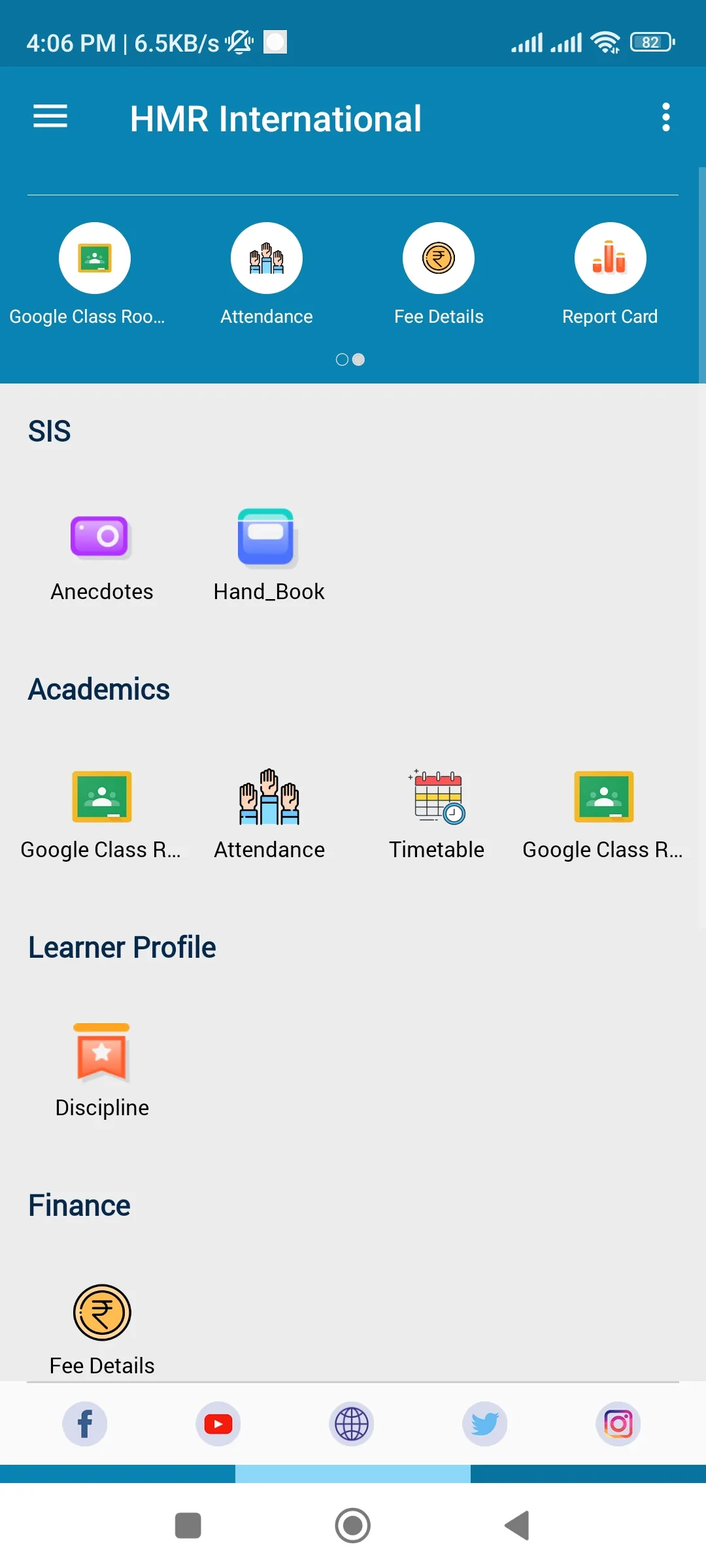The image size is (706, 1568).
Task: Open Timetable under Academics
Action: [436, 797]
